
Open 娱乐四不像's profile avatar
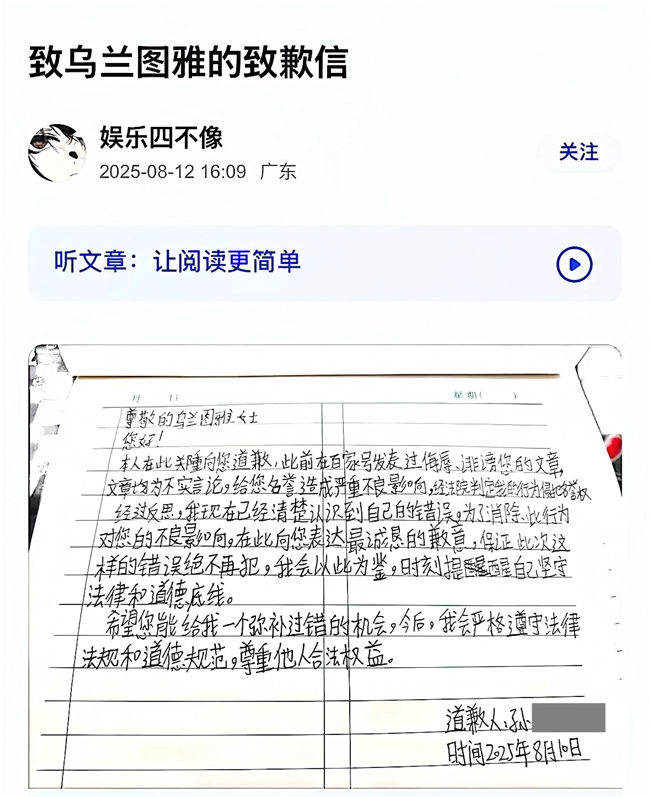[57, 153]
